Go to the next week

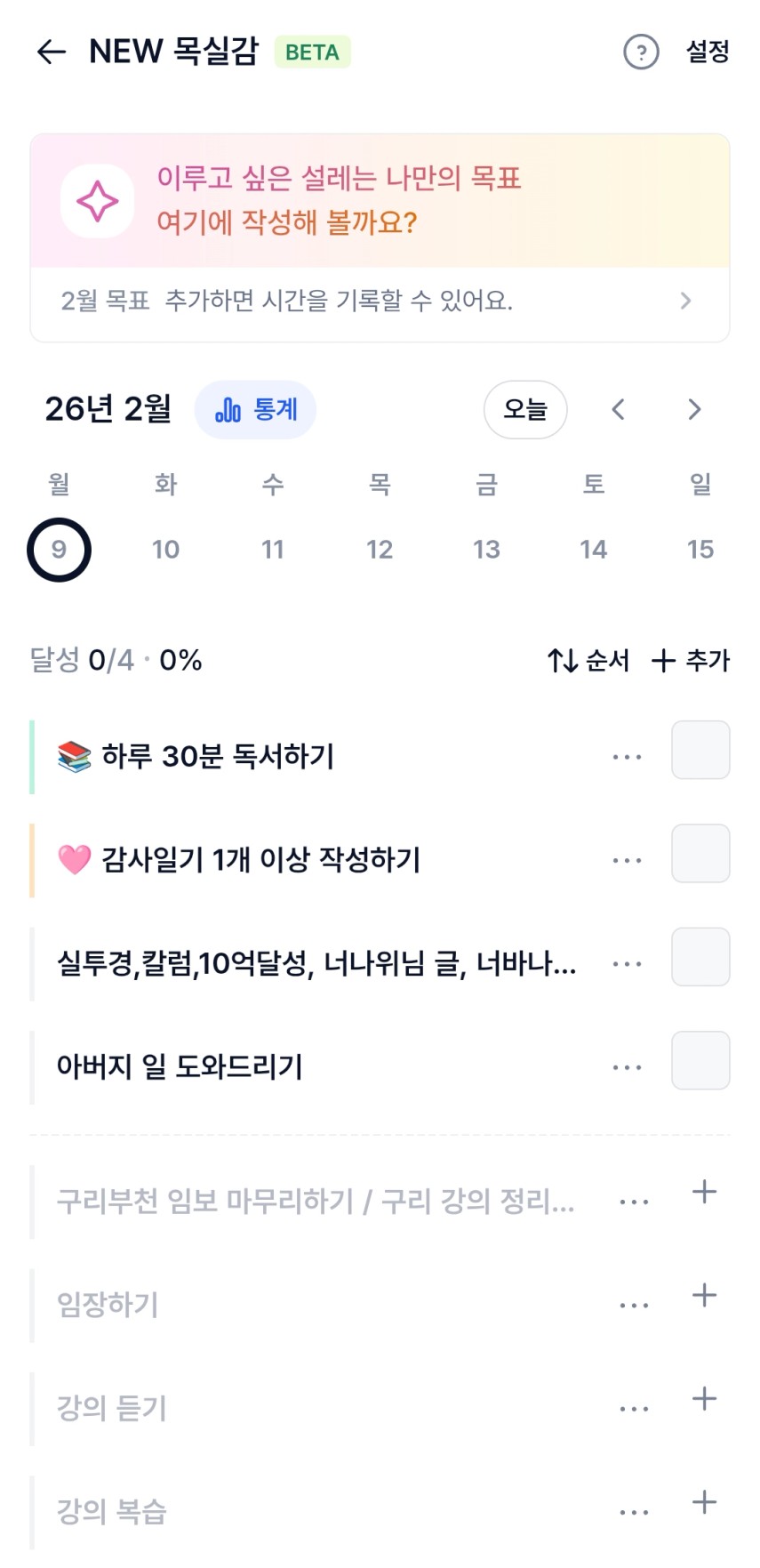click(694, 410)
